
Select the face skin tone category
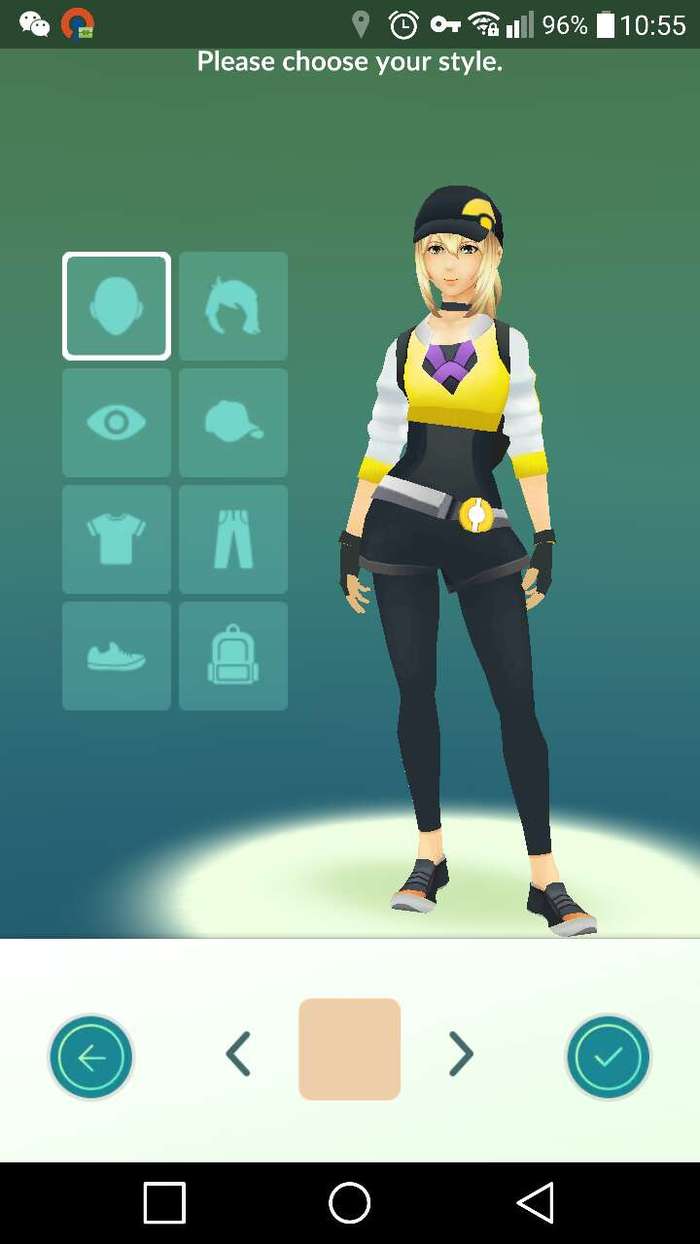coord(116,306)
